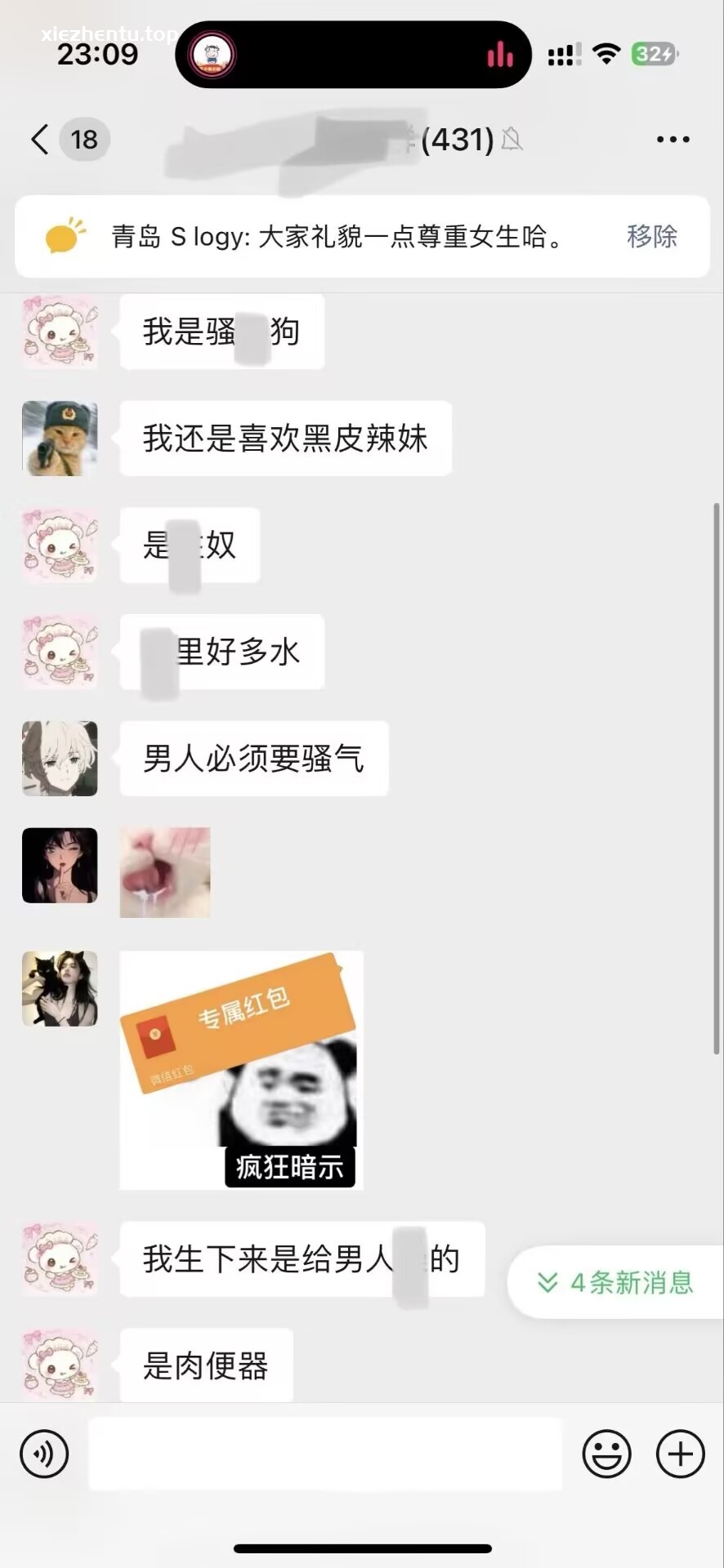Open profile of 男人必须要骚气 sender
The height and width of the screenshot is (1568, 724).
(60, 759)
